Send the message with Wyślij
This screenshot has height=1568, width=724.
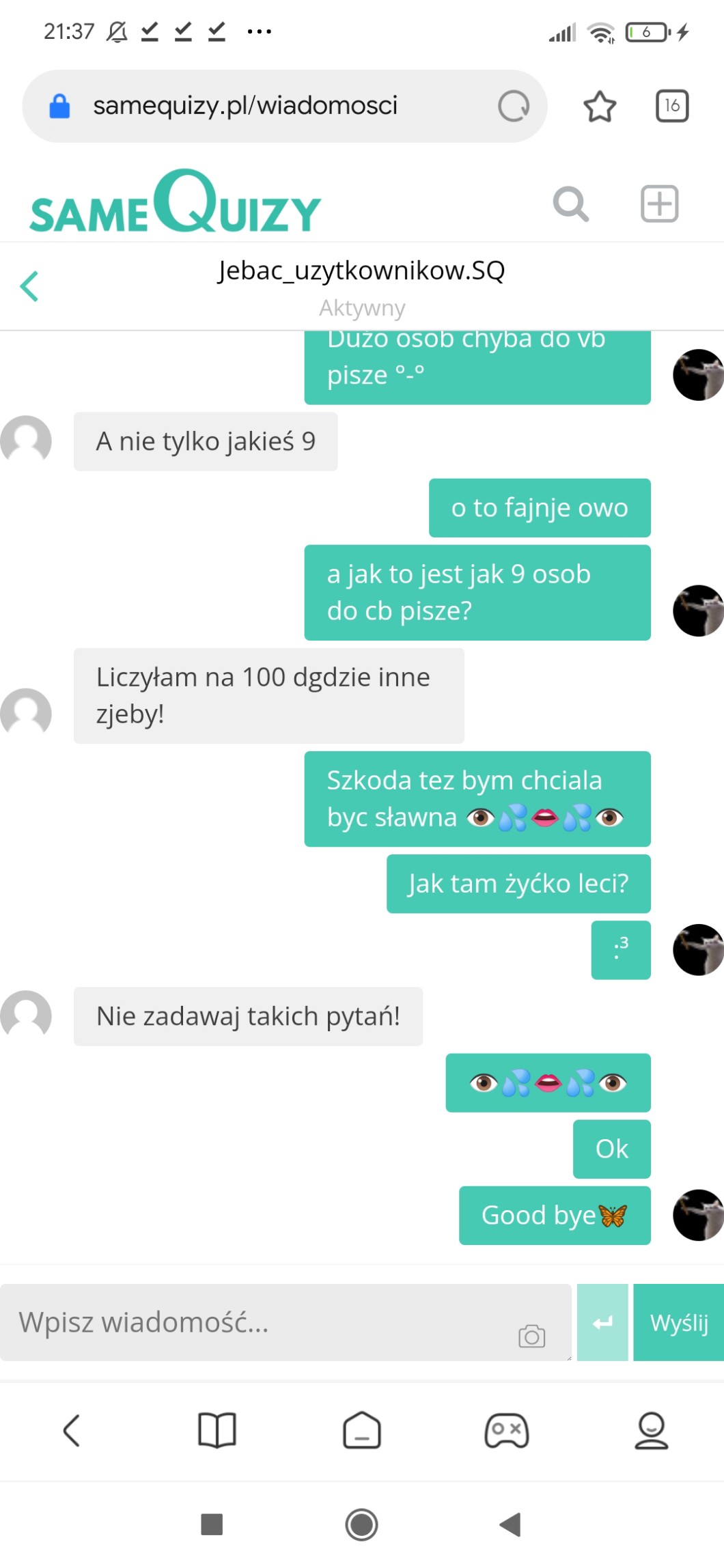(678, 1323)
